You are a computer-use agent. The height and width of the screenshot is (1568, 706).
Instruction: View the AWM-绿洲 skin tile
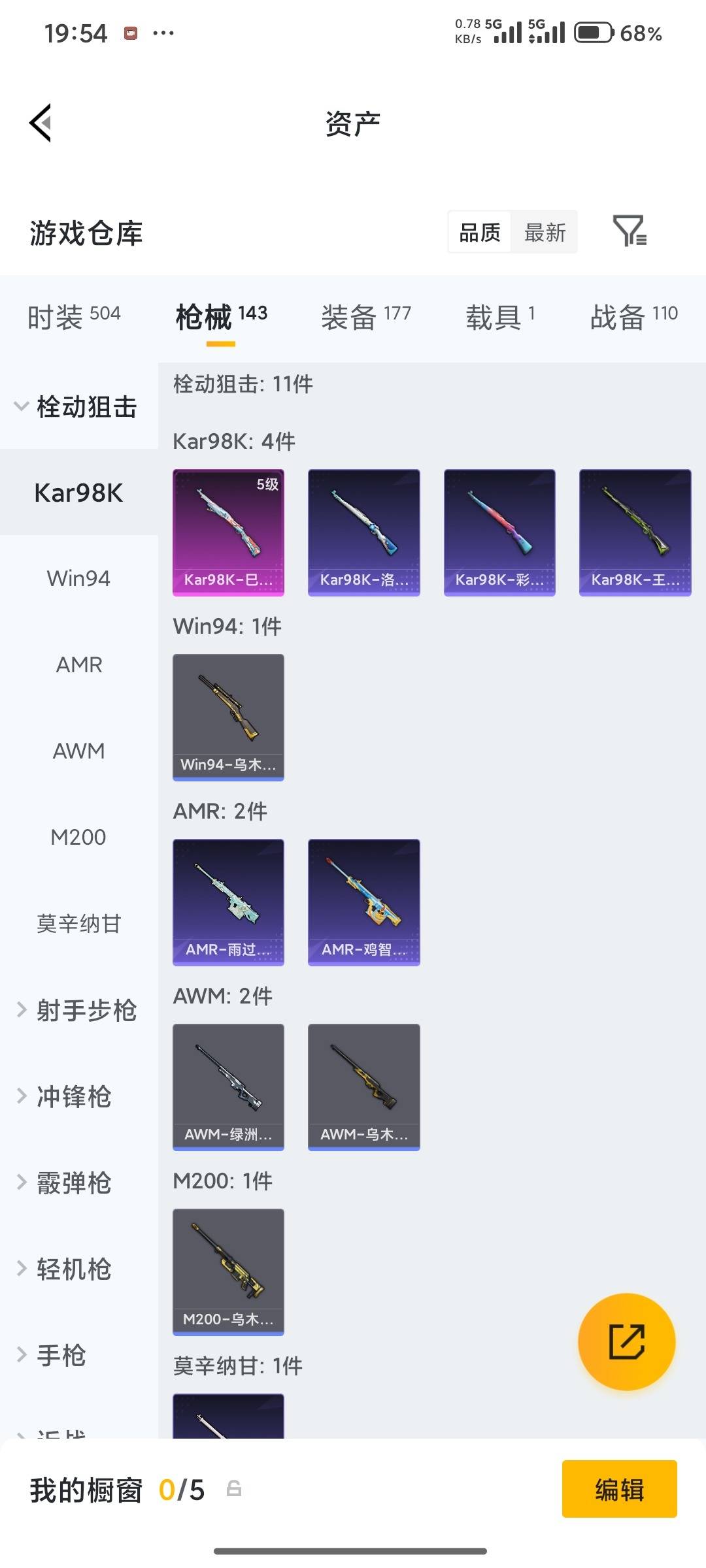tap(228, 1086)
